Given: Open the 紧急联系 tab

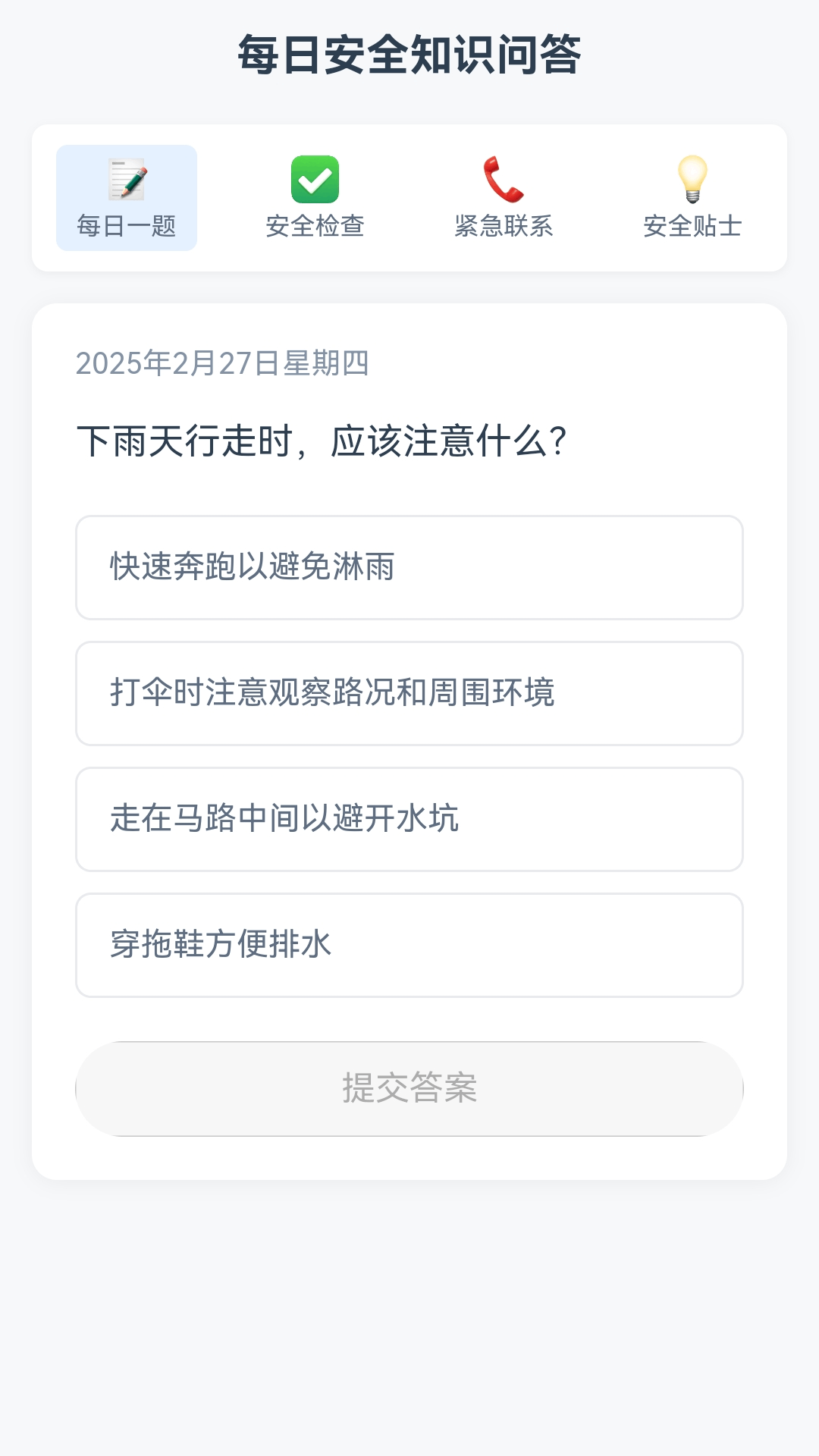Looking at the screenshot, I should click(503, 197).
